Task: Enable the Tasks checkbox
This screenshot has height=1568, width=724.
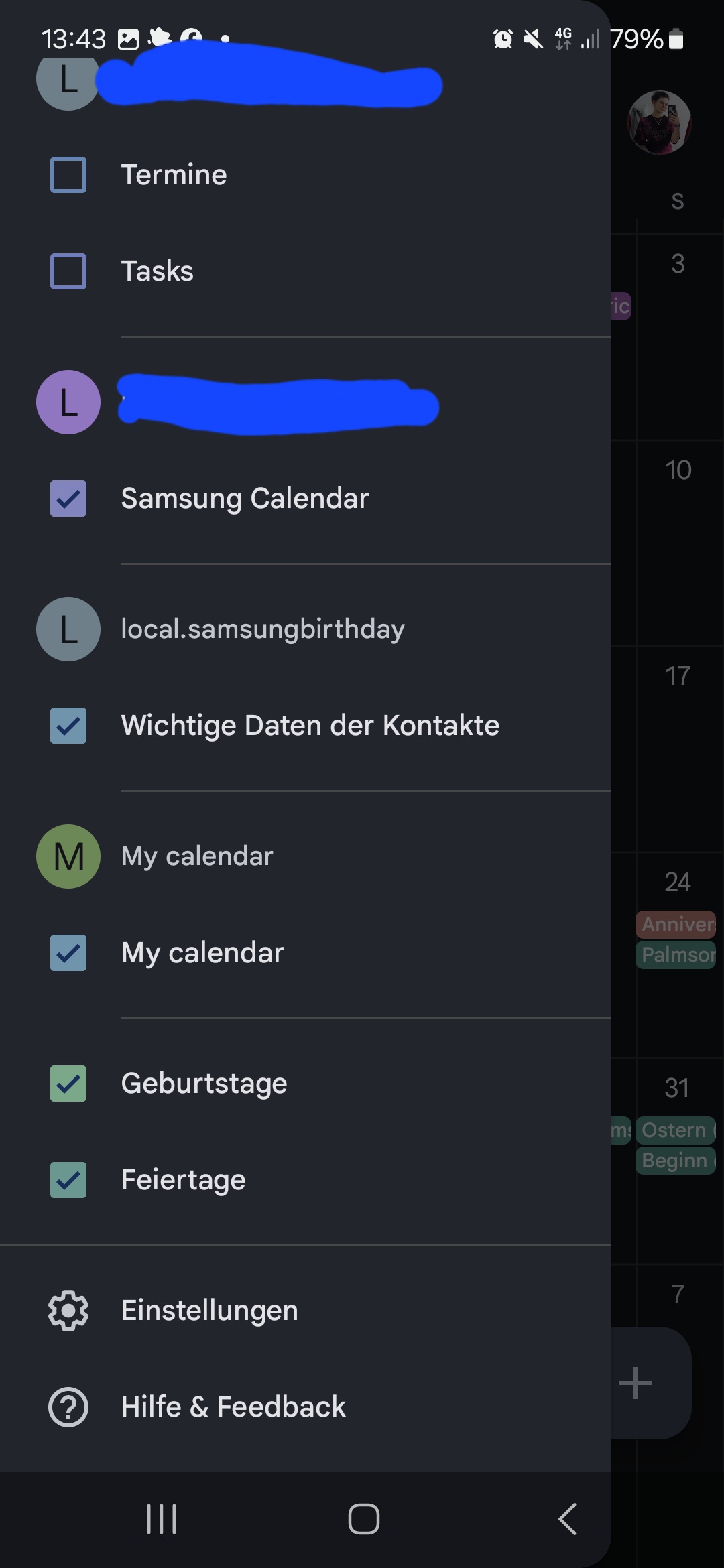Action: coord(68,271)
